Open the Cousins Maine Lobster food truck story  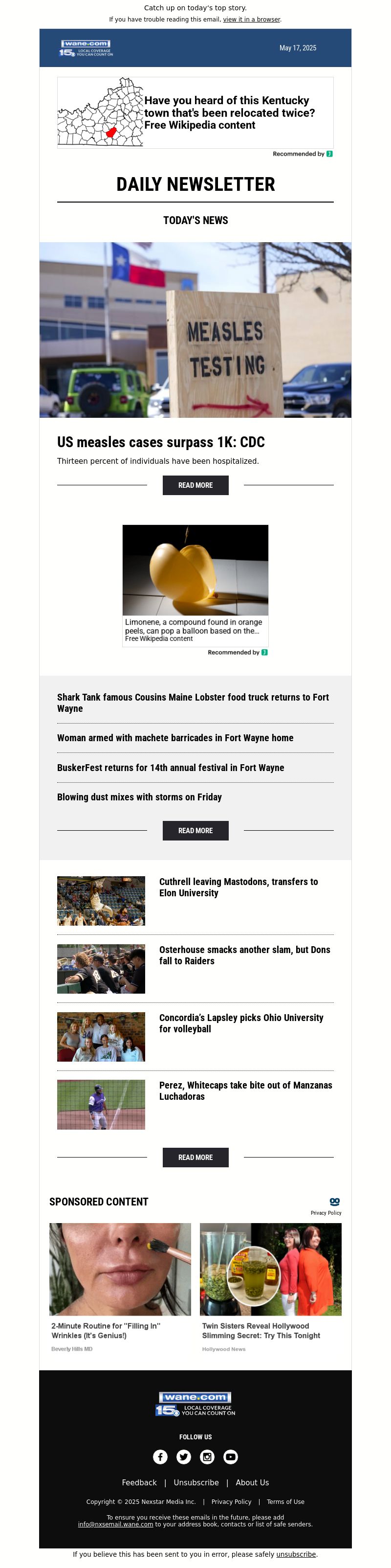click(193, 703)
